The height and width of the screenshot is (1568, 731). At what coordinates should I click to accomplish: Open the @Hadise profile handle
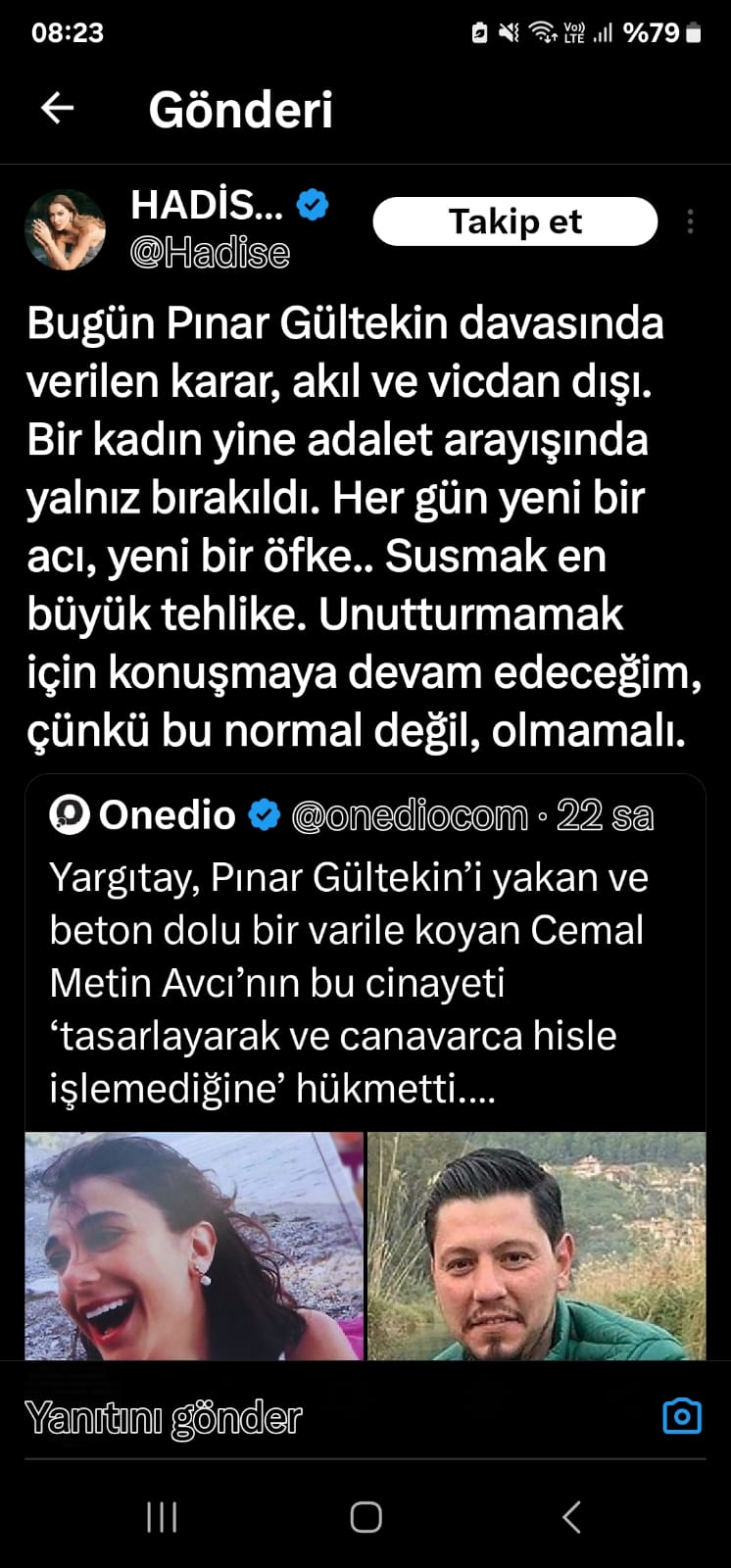(x=210, y=253)
